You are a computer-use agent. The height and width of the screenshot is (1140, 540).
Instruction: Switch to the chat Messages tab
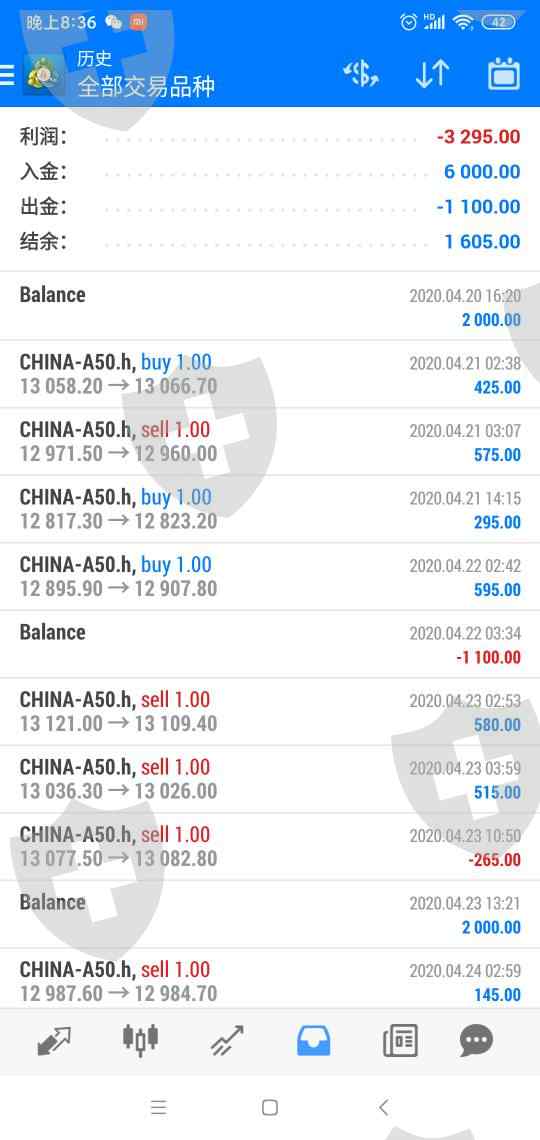click(x=476, y=1041)
